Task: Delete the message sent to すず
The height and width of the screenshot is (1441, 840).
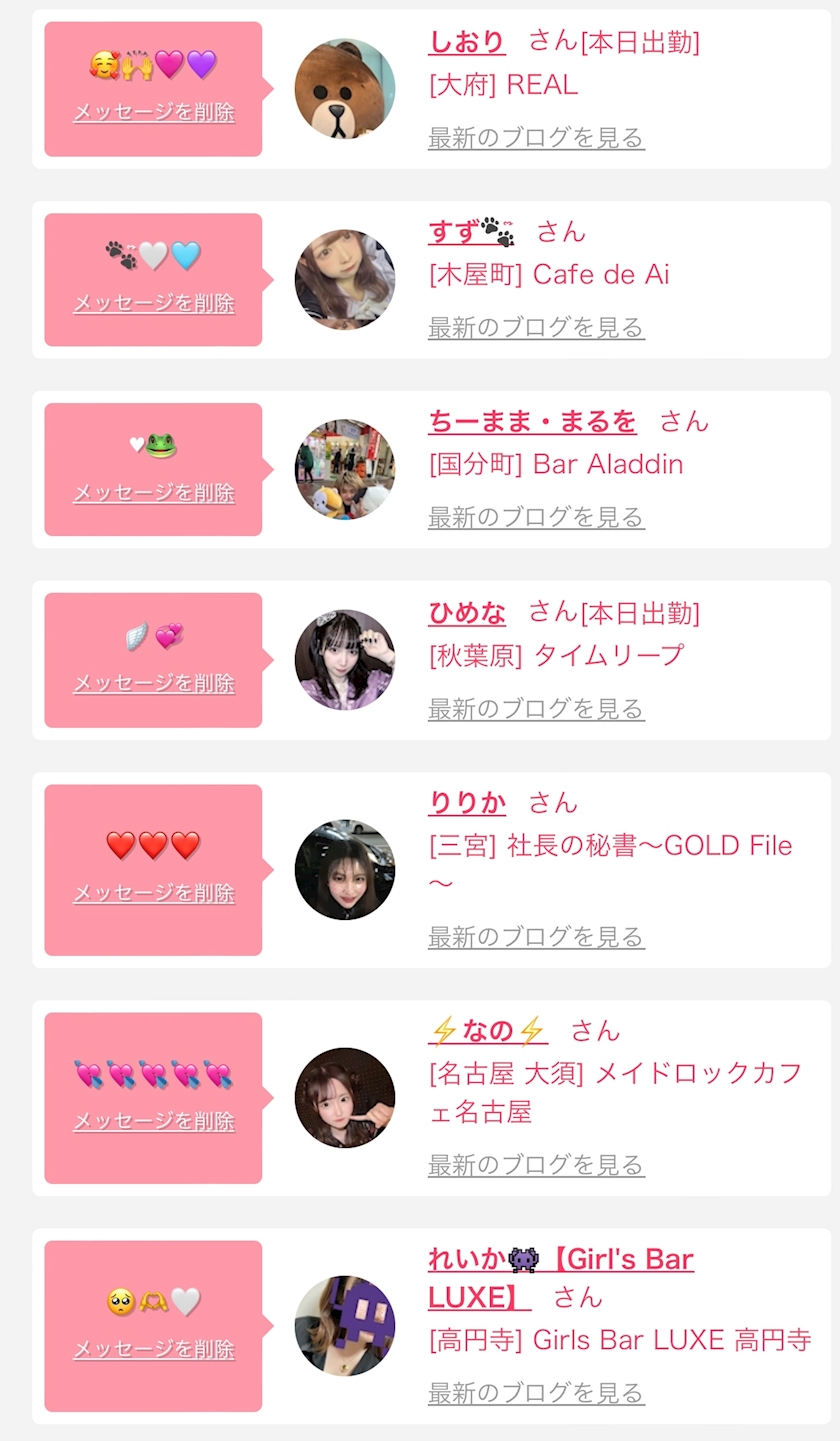Action: (x=154, y=303)
